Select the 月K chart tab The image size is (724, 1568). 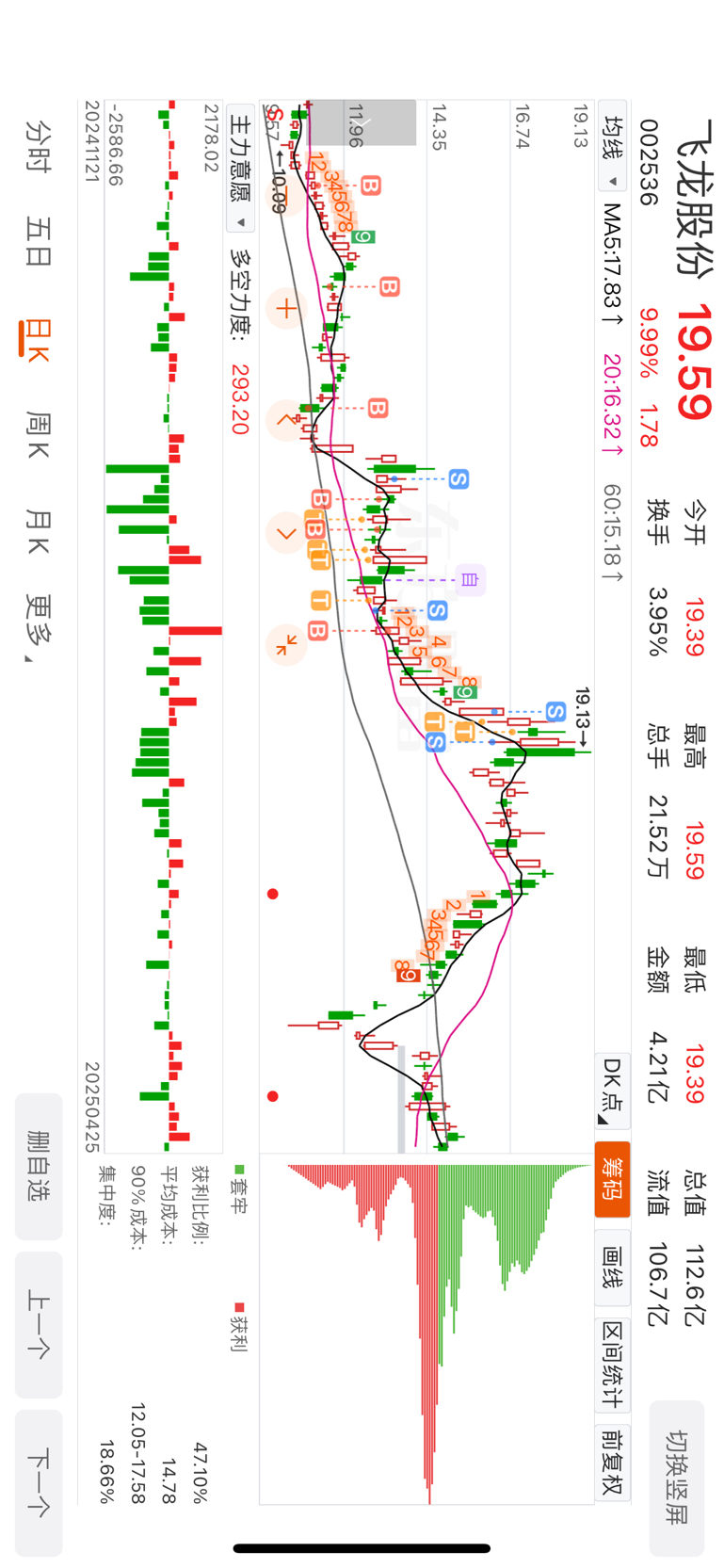[38, 532]
